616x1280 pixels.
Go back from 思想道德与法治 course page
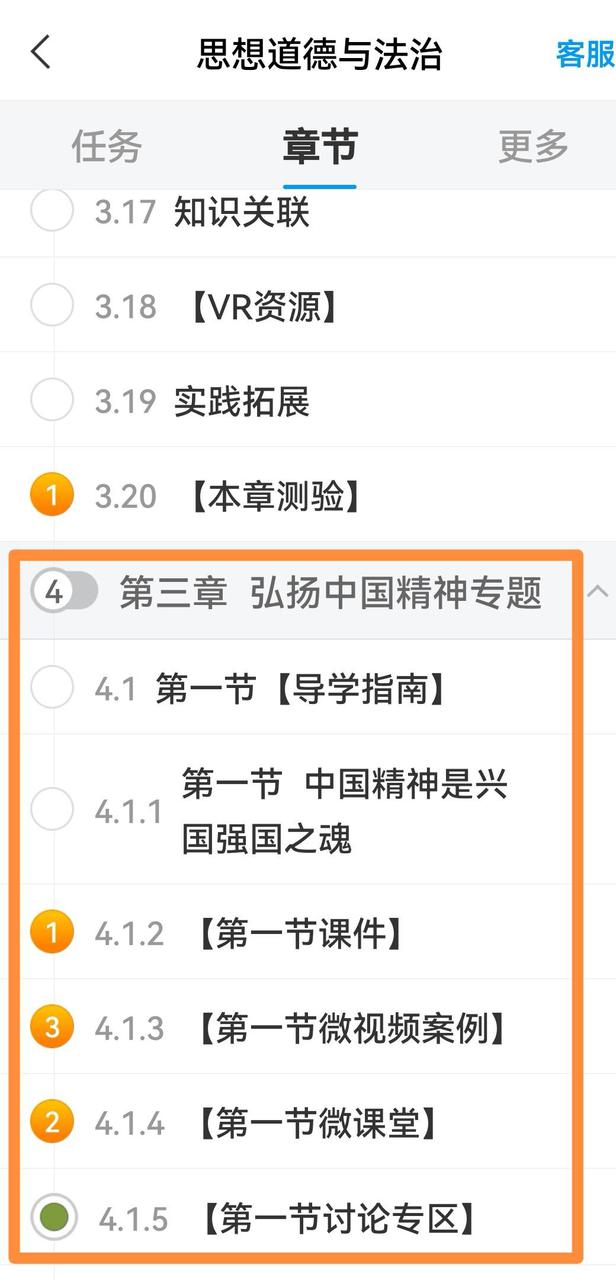click(41, 52)
